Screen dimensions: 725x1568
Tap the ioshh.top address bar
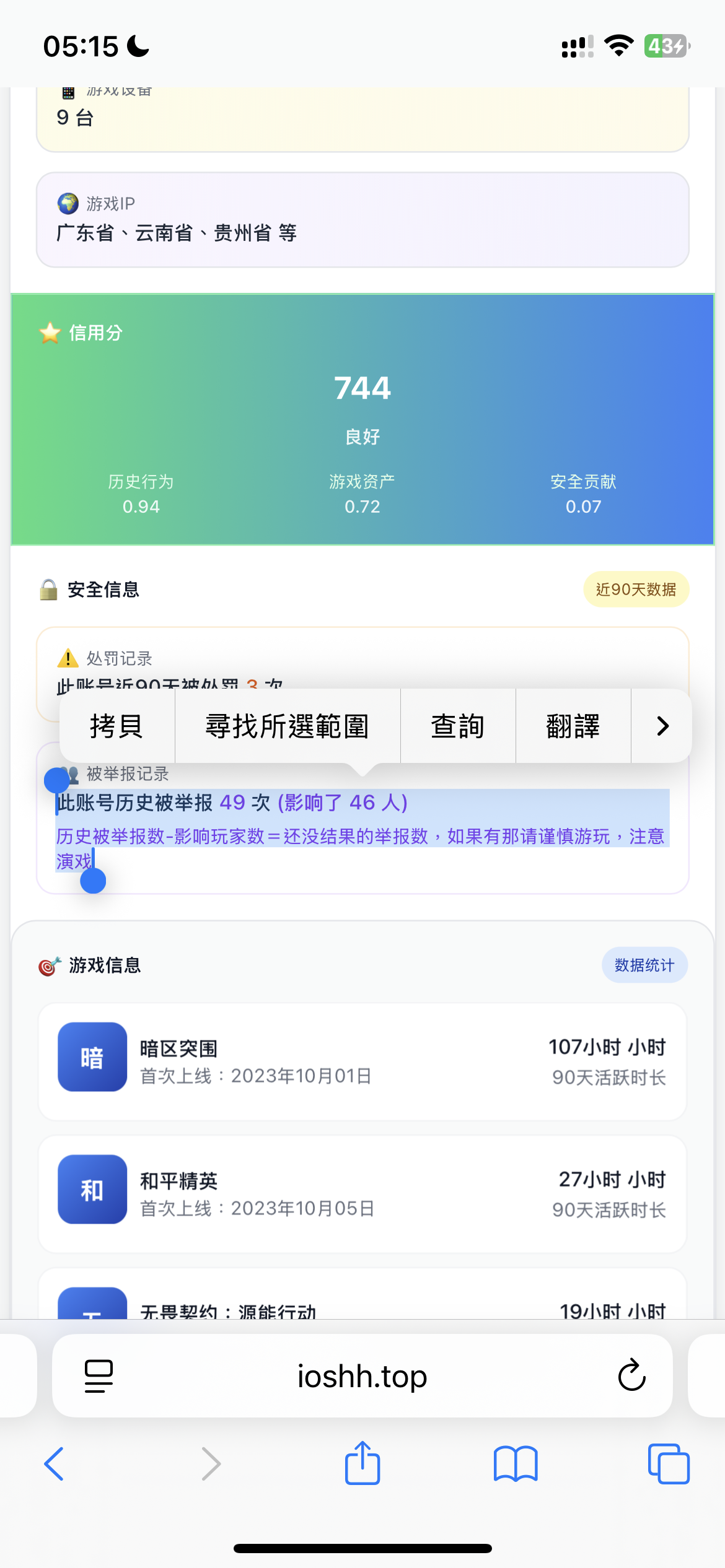[362, 1376]
